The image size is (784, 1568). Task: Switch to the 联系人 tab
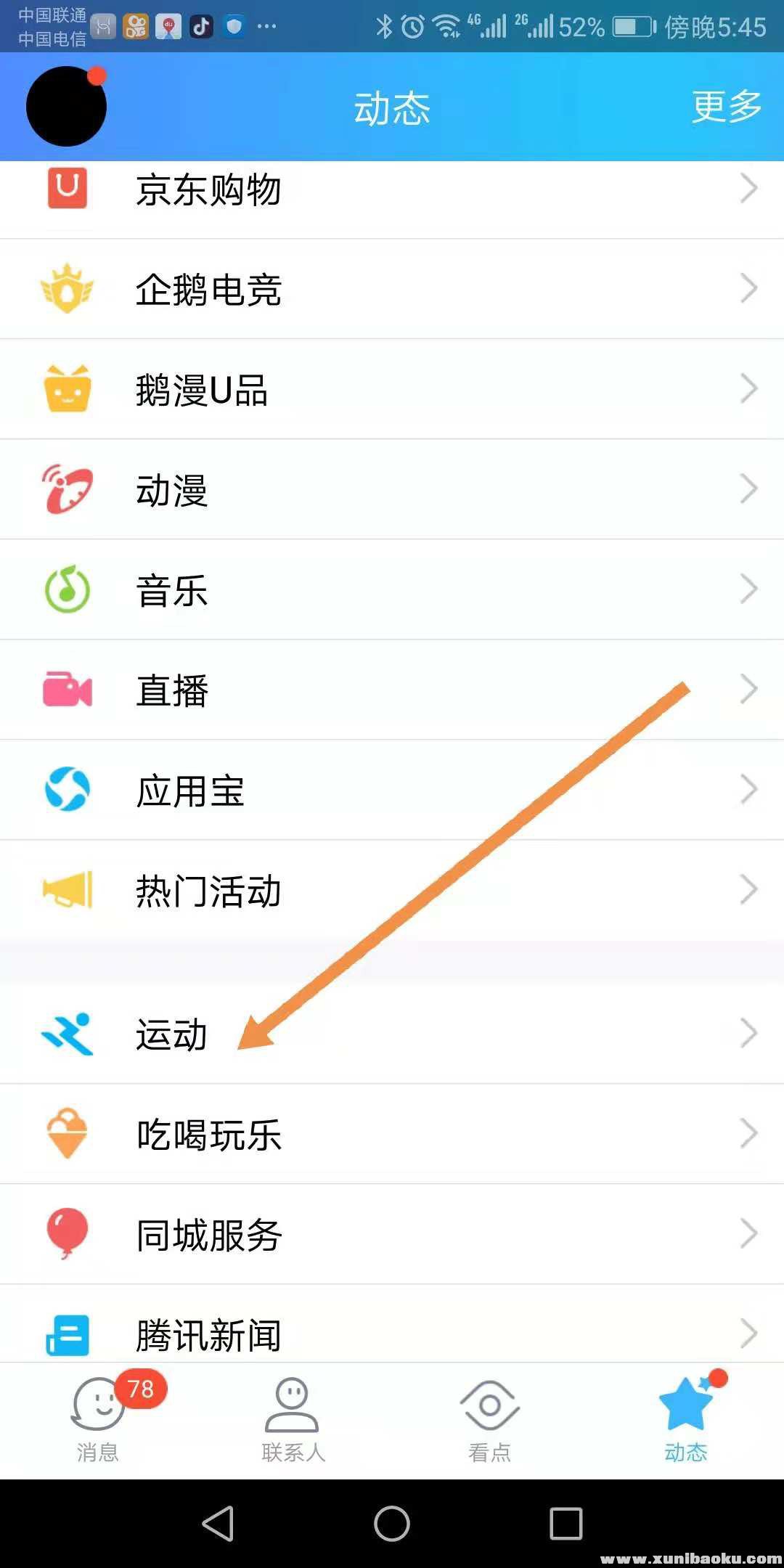(293, 1420)
